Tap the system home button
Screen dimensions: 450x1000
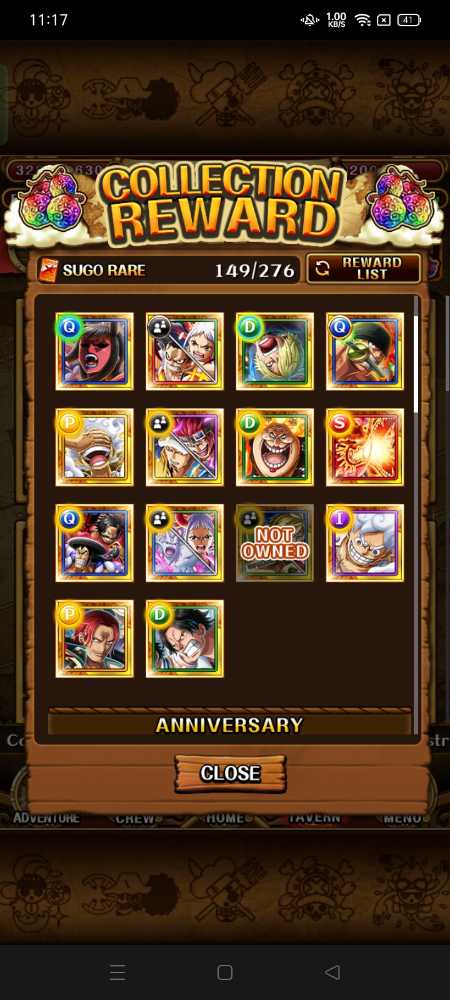224,972
